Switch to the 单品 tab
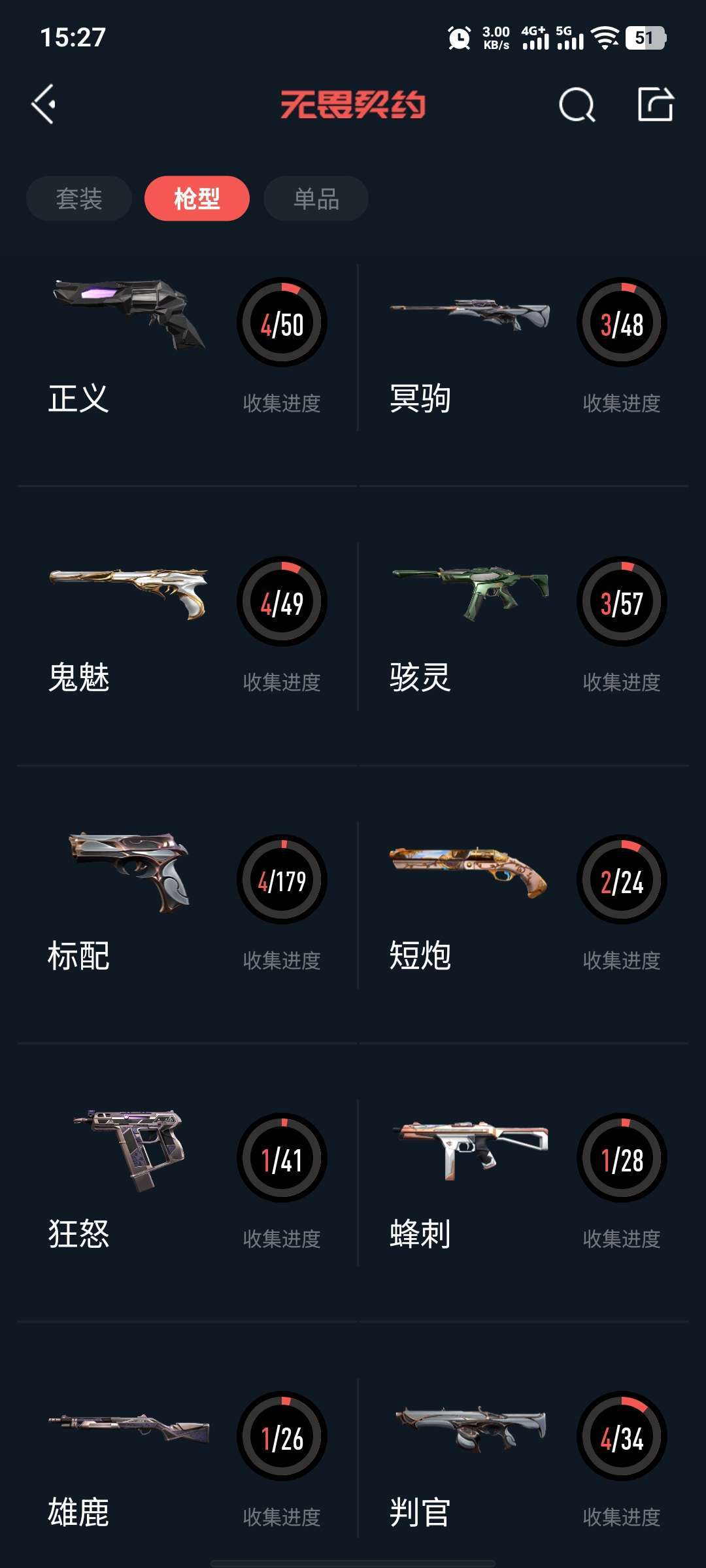The height and width of the screenshot is (1568, 706). [314, 197]
